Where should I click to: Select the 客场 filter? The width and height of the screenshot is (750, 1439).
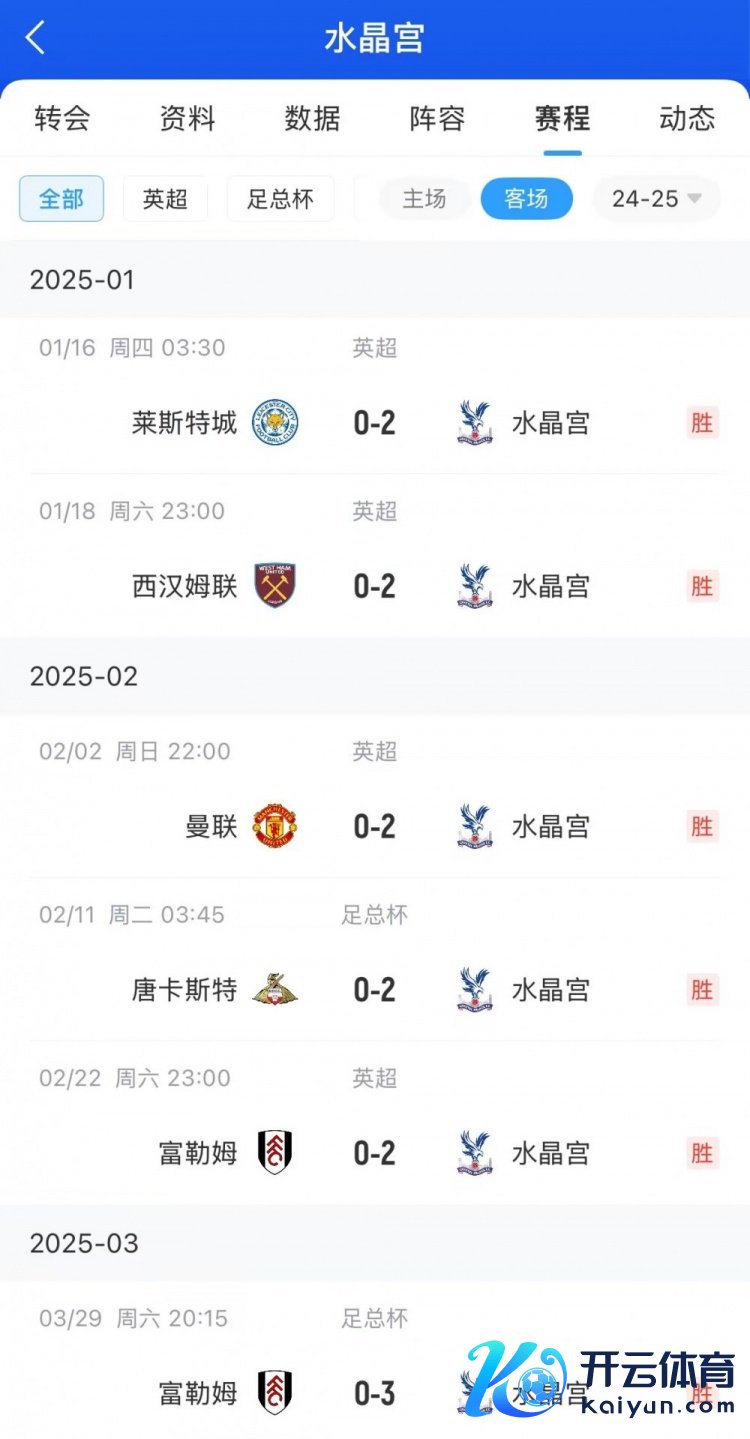click(526, 199)
